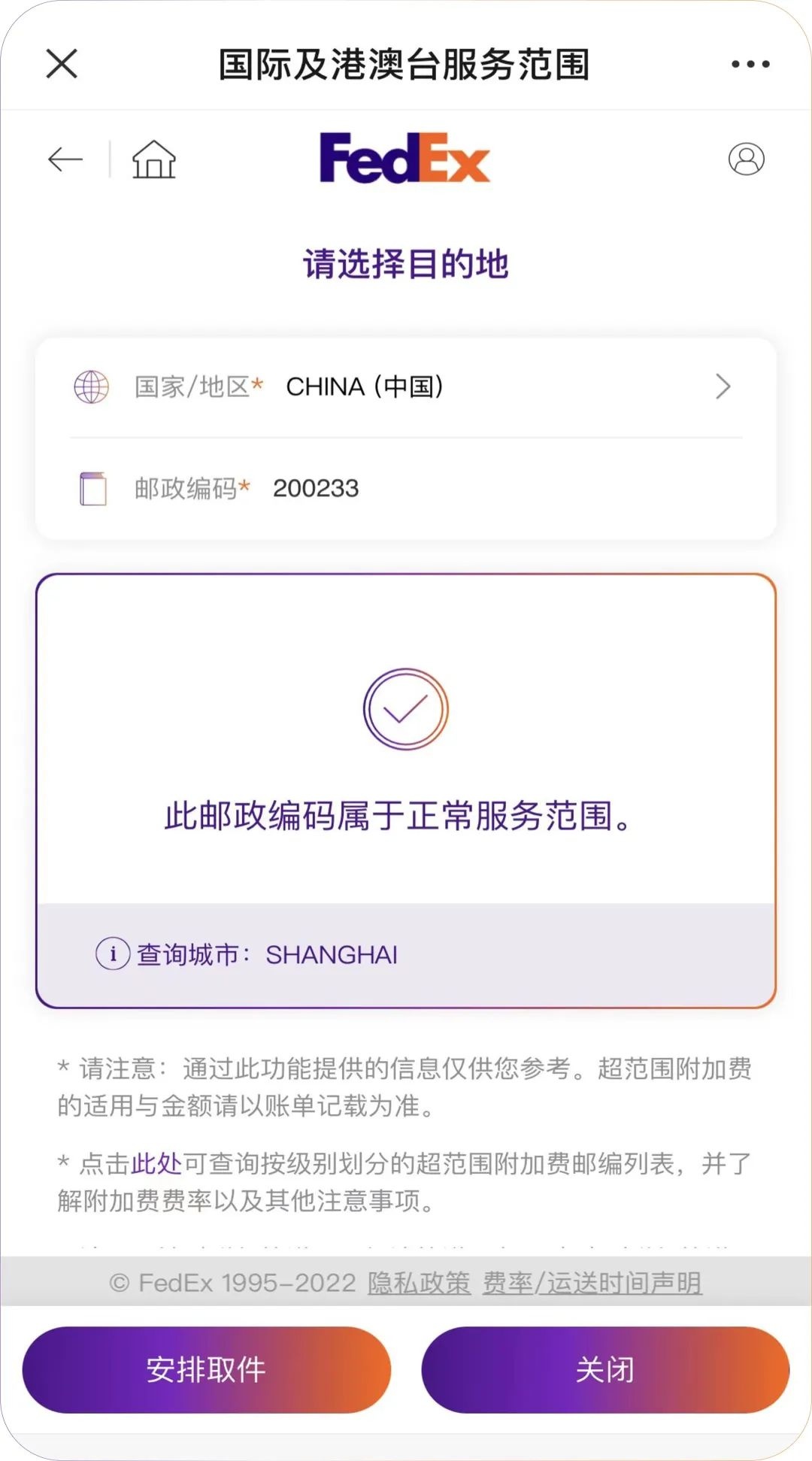Screen dimensions: 812x1461
Task: Open the 此处 surcharge postcode list link
Action: [156, 1163]
